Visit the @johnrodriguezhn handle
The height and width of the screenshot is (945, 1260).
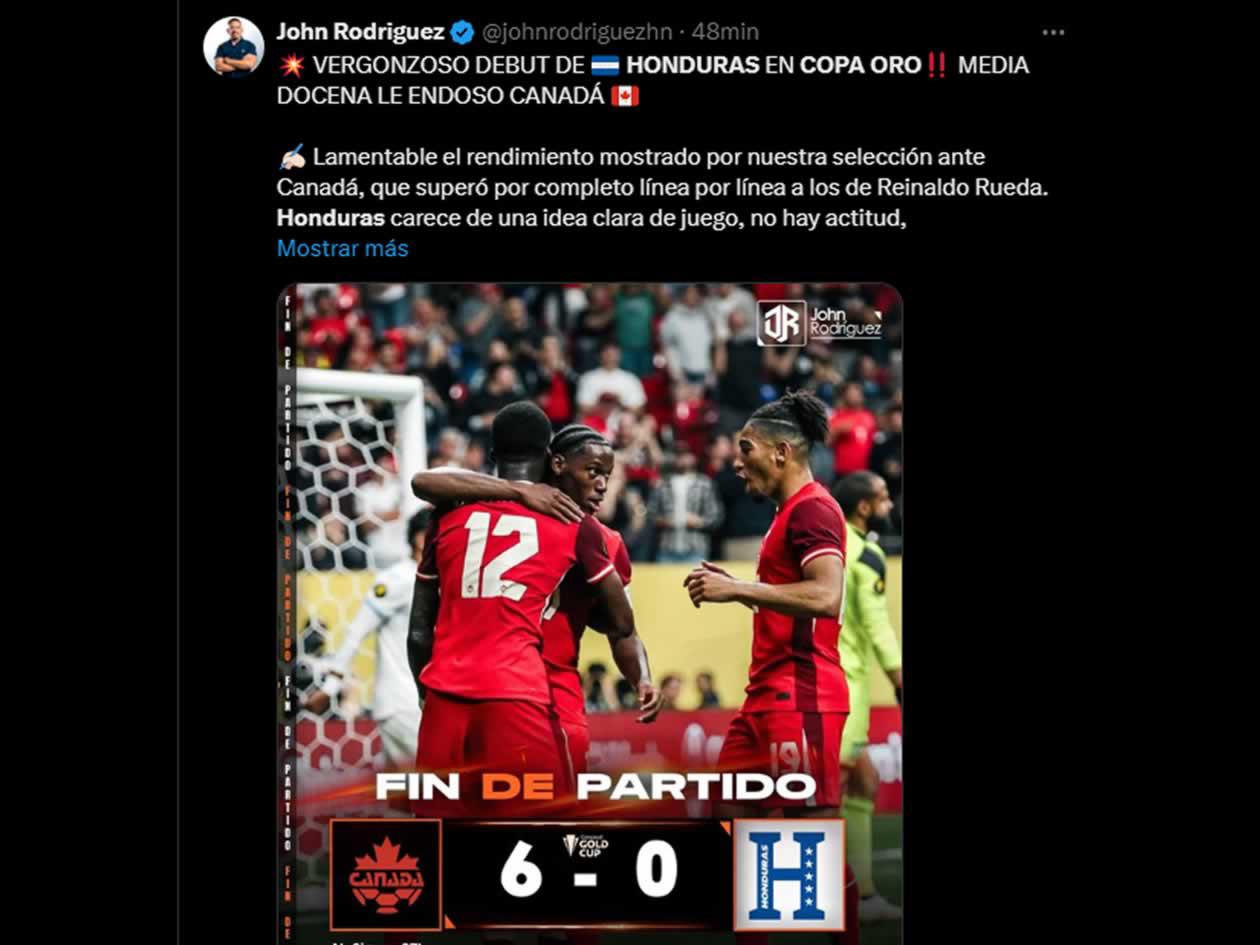point(577,32)
